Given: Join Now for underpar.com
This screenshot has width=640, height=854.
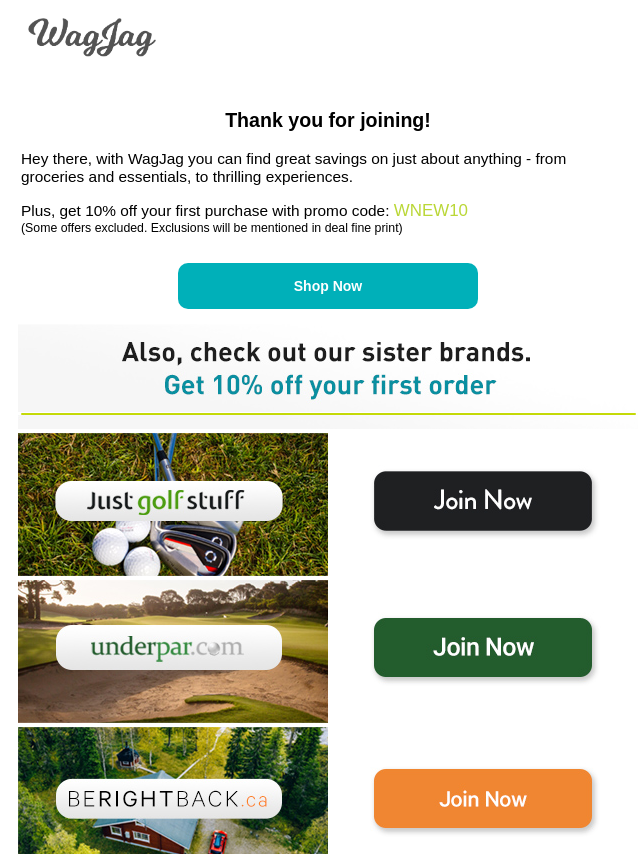Looking at the screenshot, I should point(482,647).
